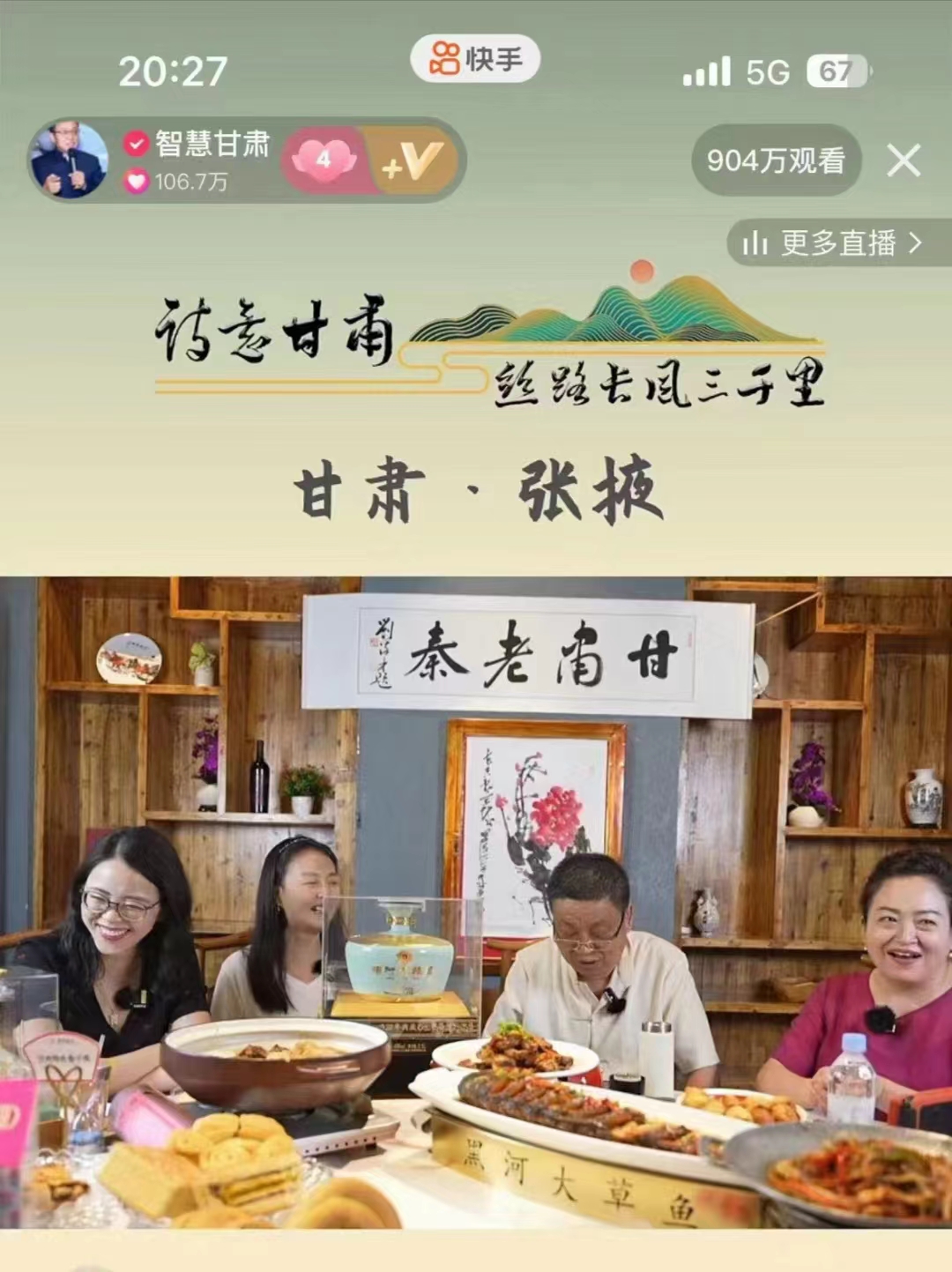View the 904万观看 audience list
The image size is (952, 1272).
[776, 160]
